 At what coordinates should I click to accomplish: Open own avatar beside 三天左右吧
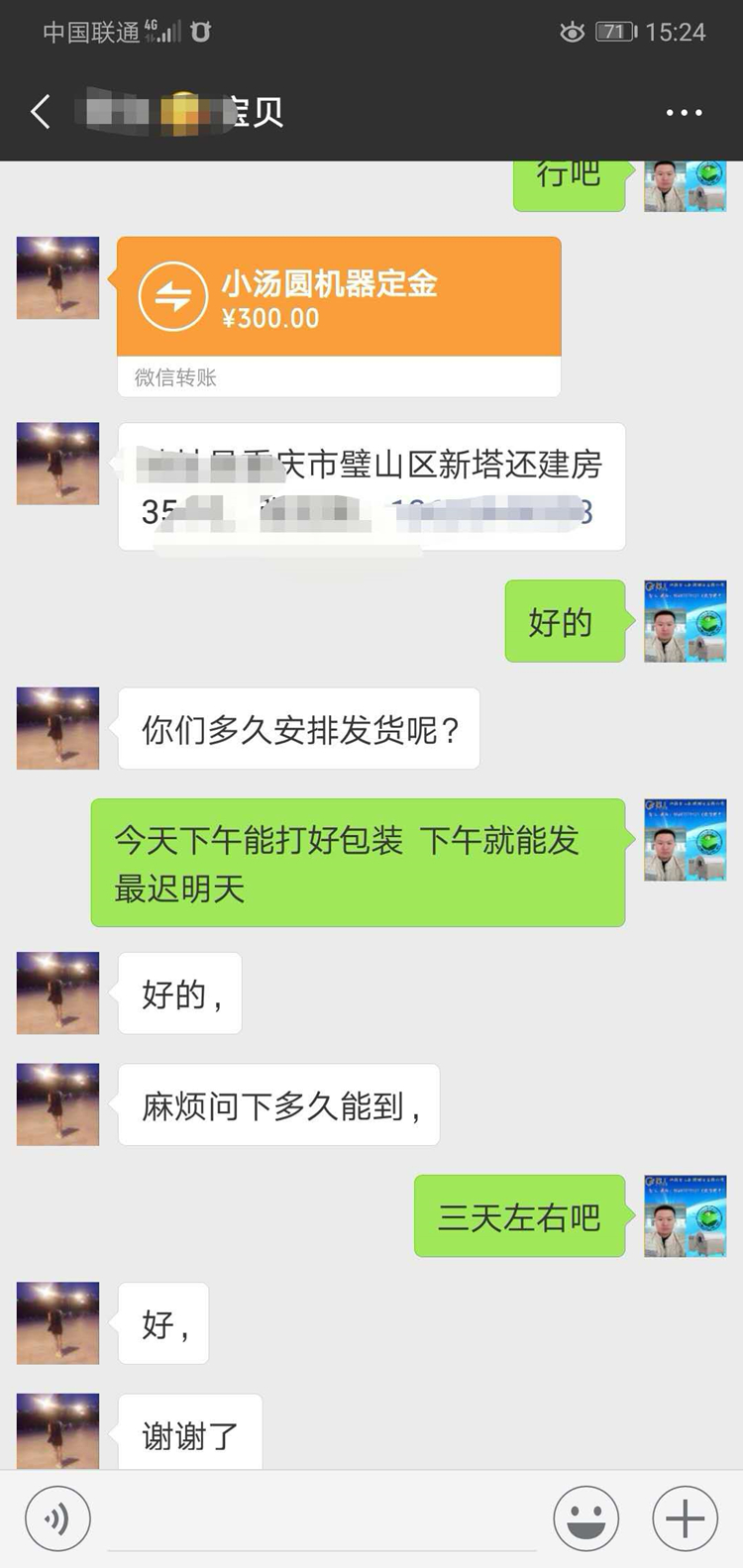[685, 1216]
